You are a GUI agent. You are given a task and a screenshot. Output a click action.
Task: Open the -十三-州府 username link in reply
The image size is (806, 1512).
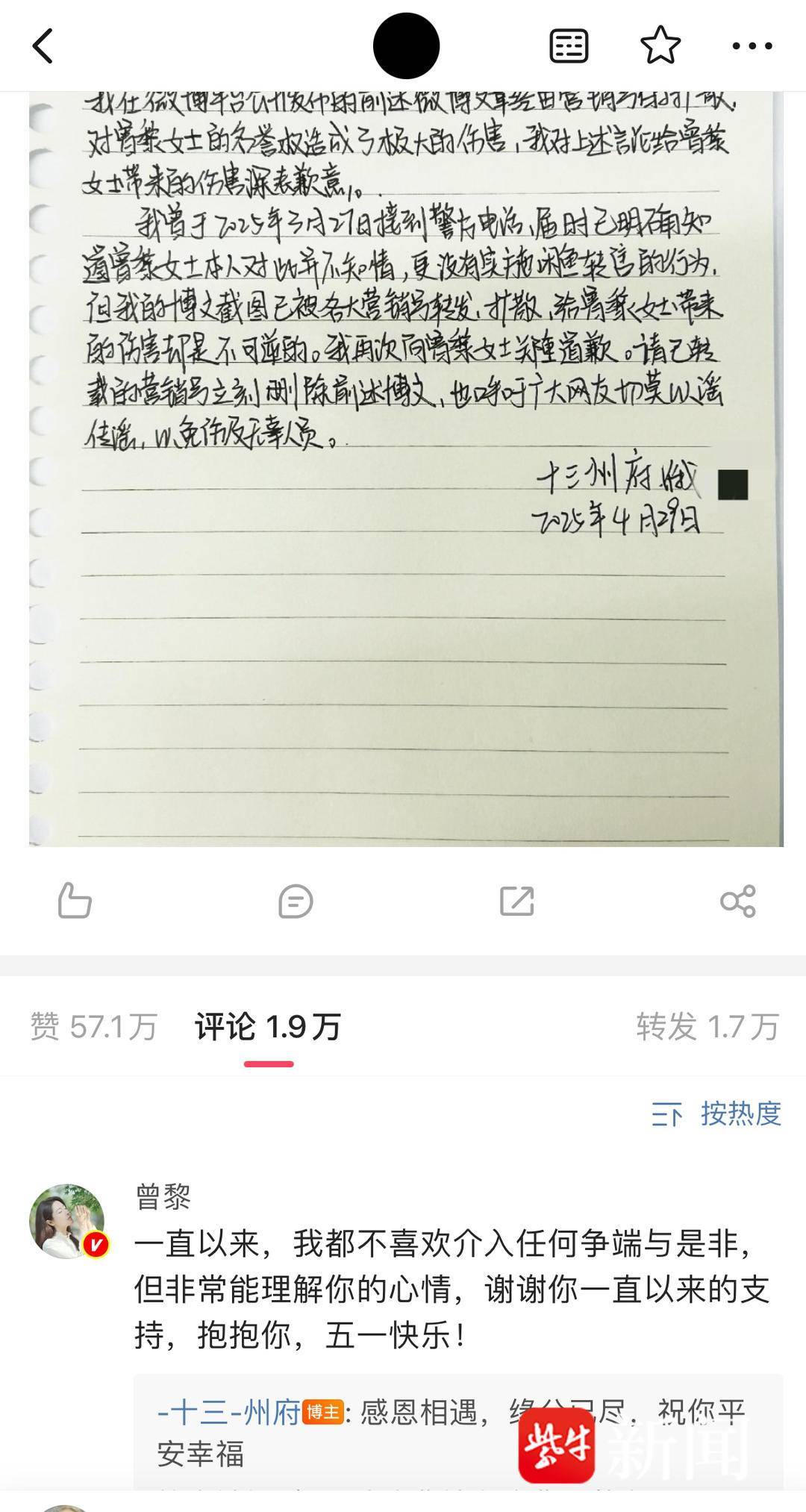click(x=229, y=1413)
